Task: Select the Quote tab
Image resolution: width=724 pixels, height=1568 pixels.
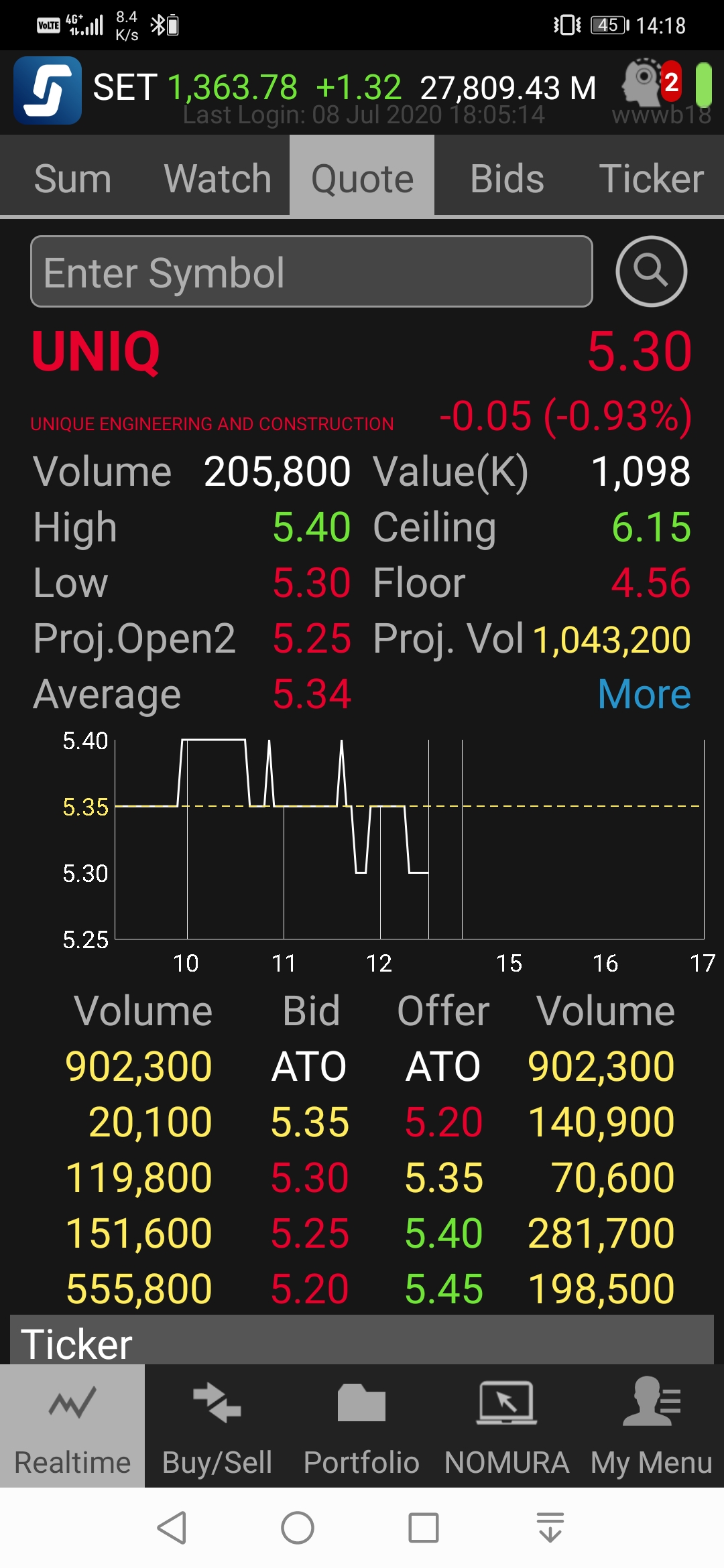Action: point(362,178)
